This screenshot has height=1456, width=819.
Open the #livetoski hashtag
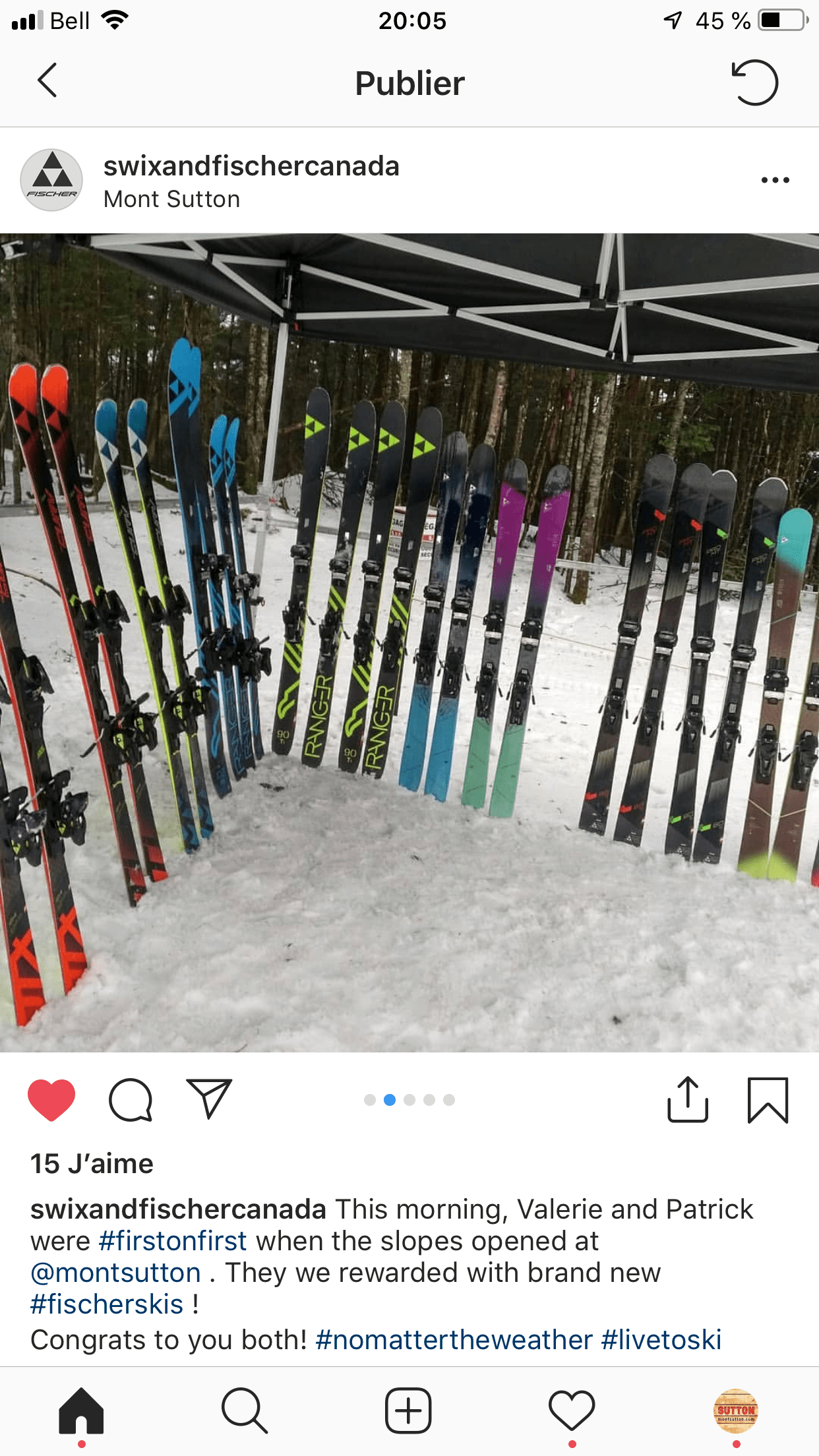tap(661, 1340)
